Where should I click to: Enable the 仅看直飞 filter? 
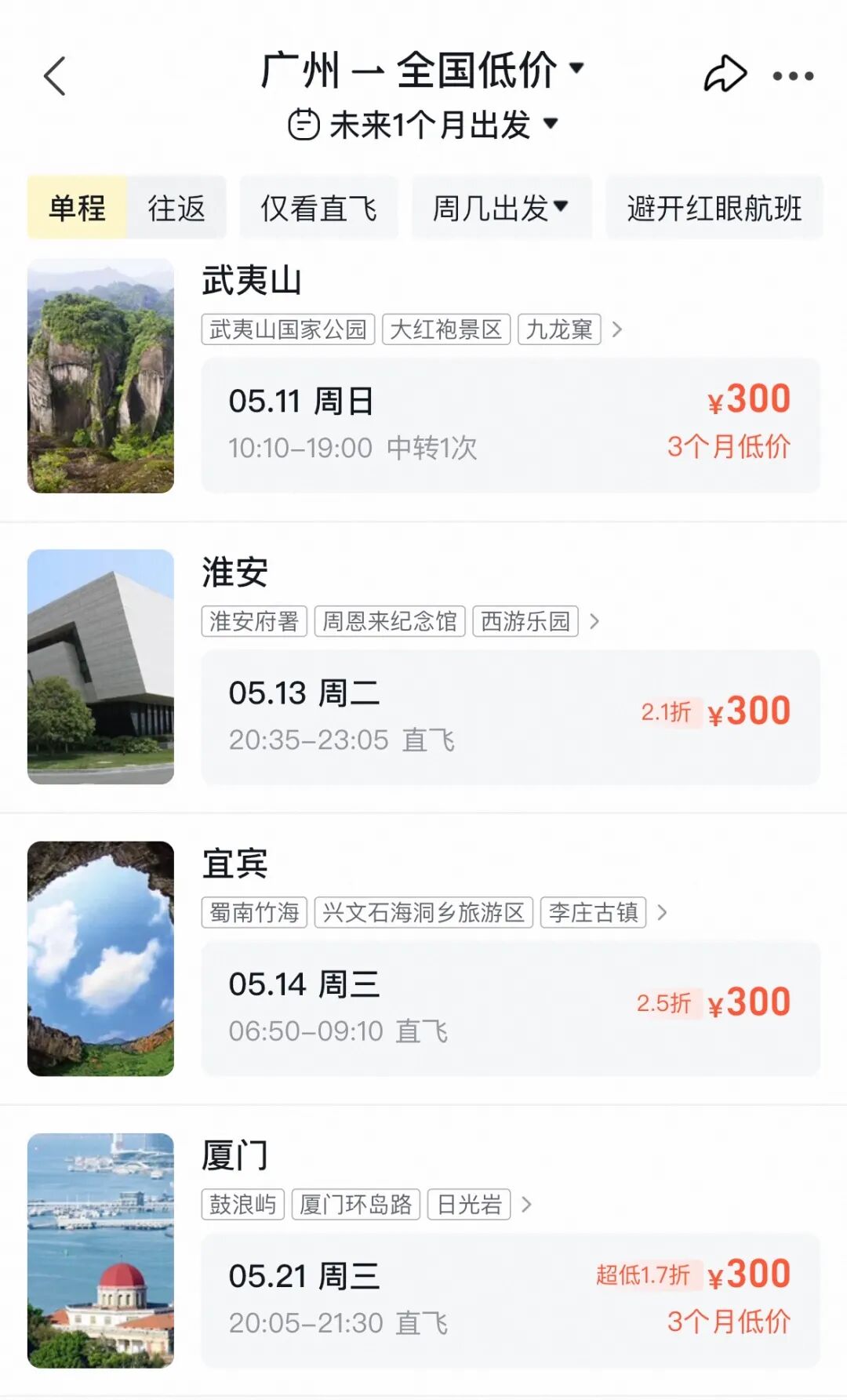pyautogui.click(x=318, y=208)
